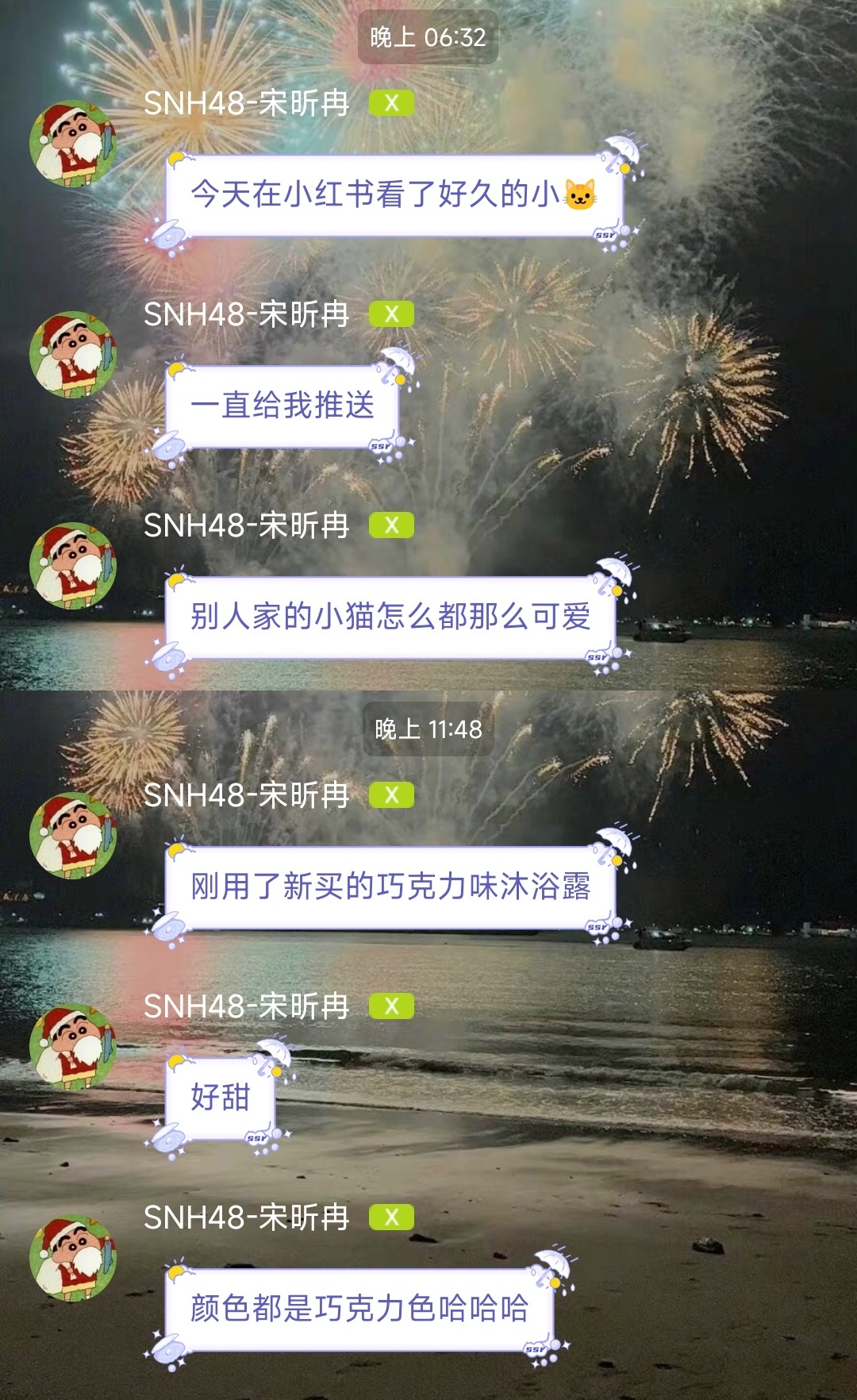Open profile from avatar beside 别人家的小猫怎么都那么可爱
The height and width of the screenshot is (1400, 857).
[x=73, y=566]
